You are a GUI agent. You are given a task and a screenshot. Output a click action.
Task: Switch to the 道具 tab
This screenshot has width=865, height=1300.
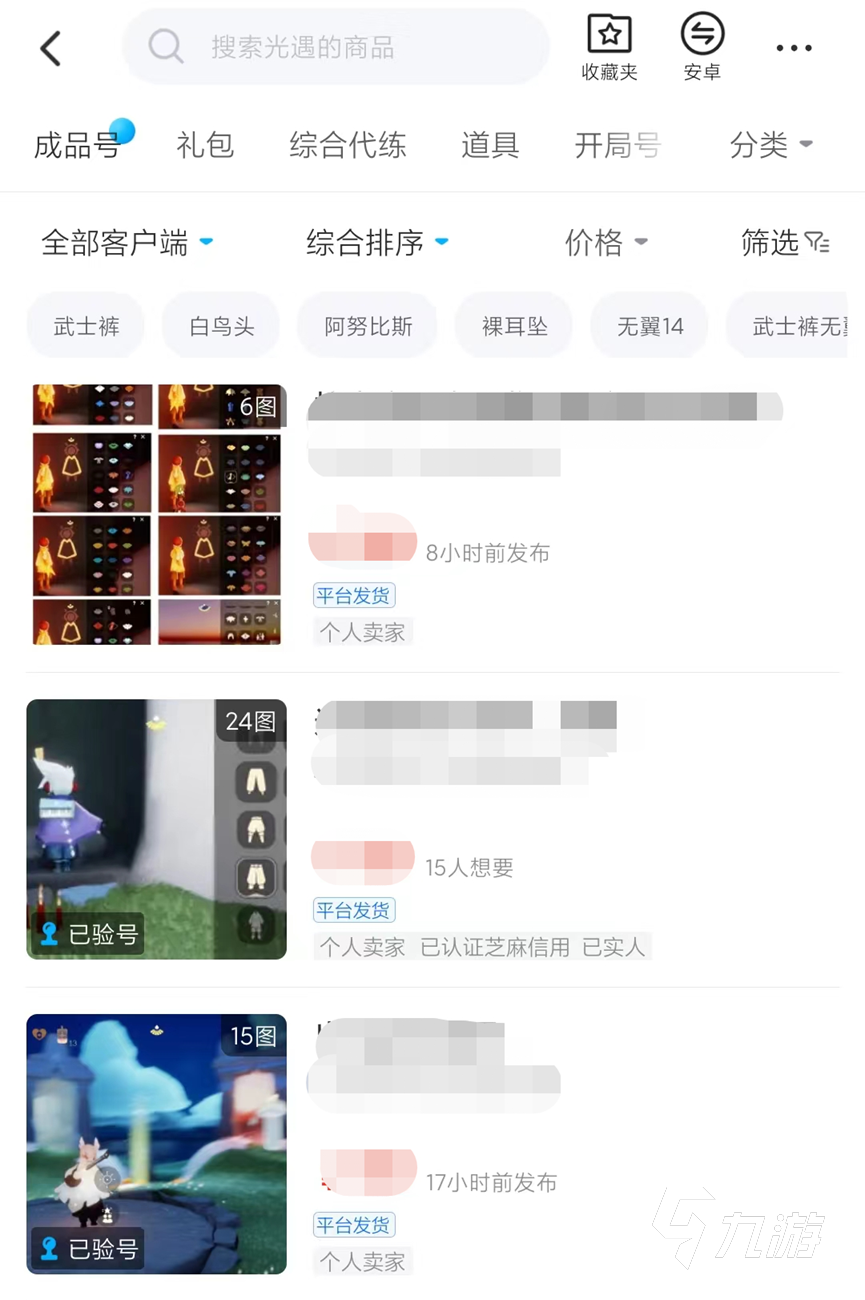click(489, 145)
